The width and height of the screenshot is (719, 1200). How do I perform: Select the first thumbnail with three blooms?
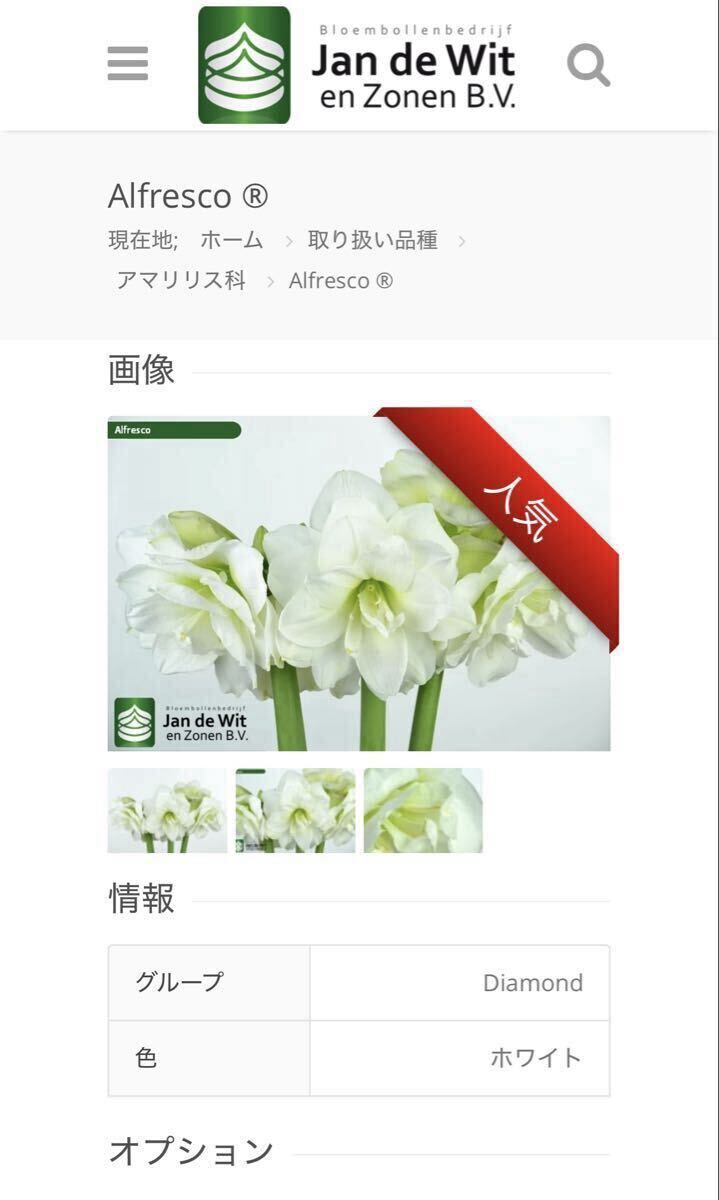click(x=167, y=810)
